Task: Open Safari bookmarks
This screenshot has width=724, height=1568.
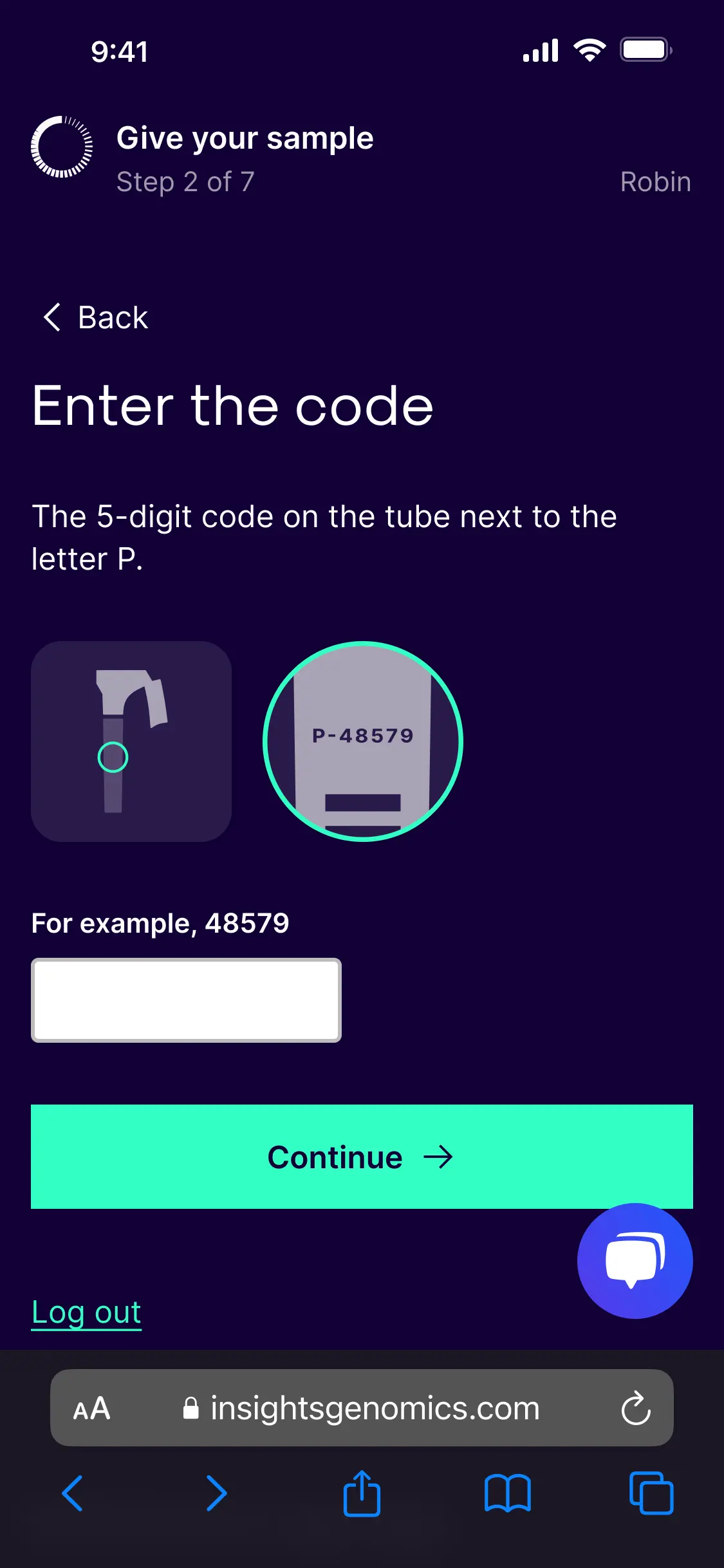Action: click(x=507, y=1493)
